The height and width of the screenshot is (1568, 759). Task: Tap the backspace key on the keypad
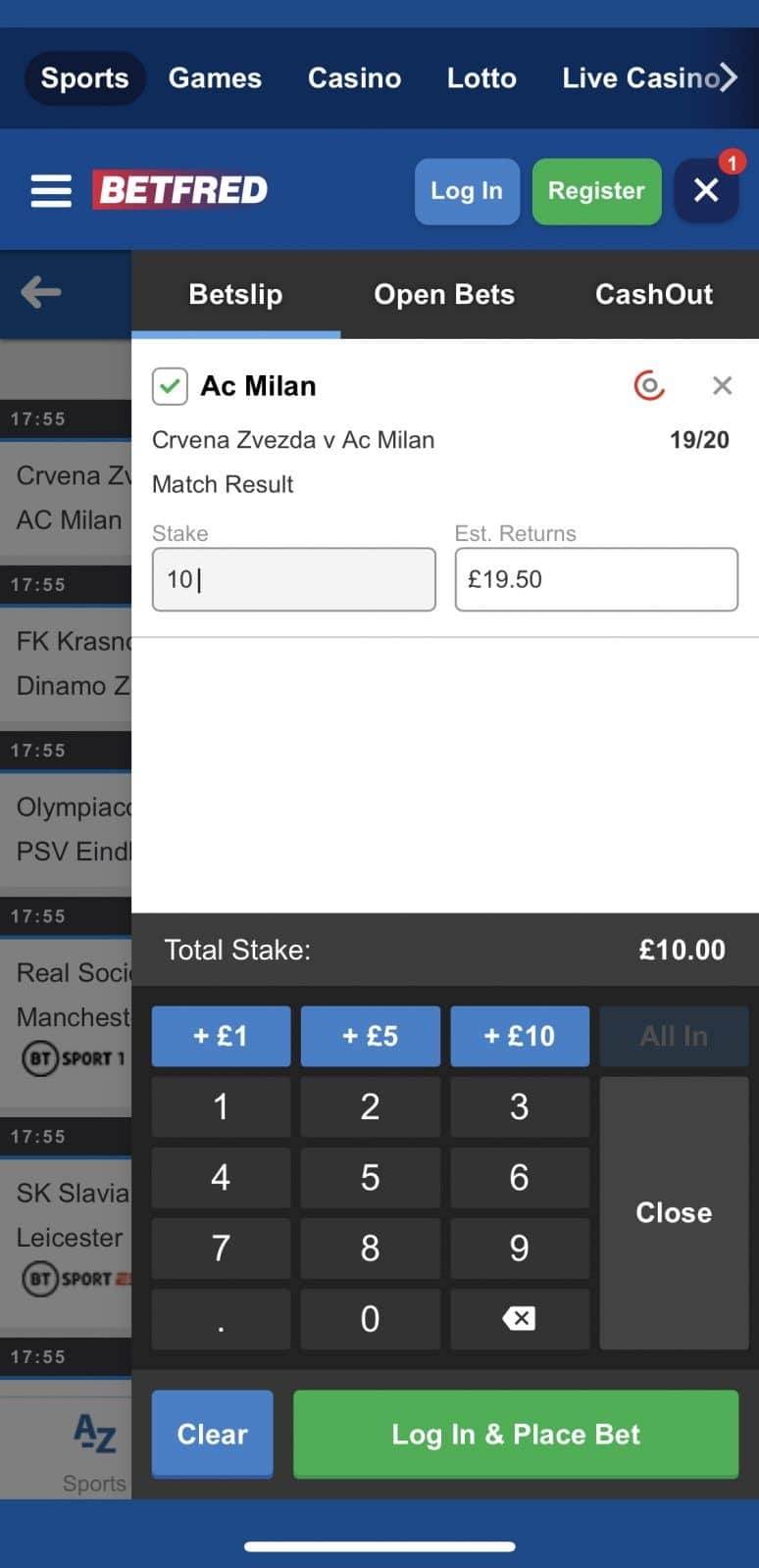[519, 1319]
